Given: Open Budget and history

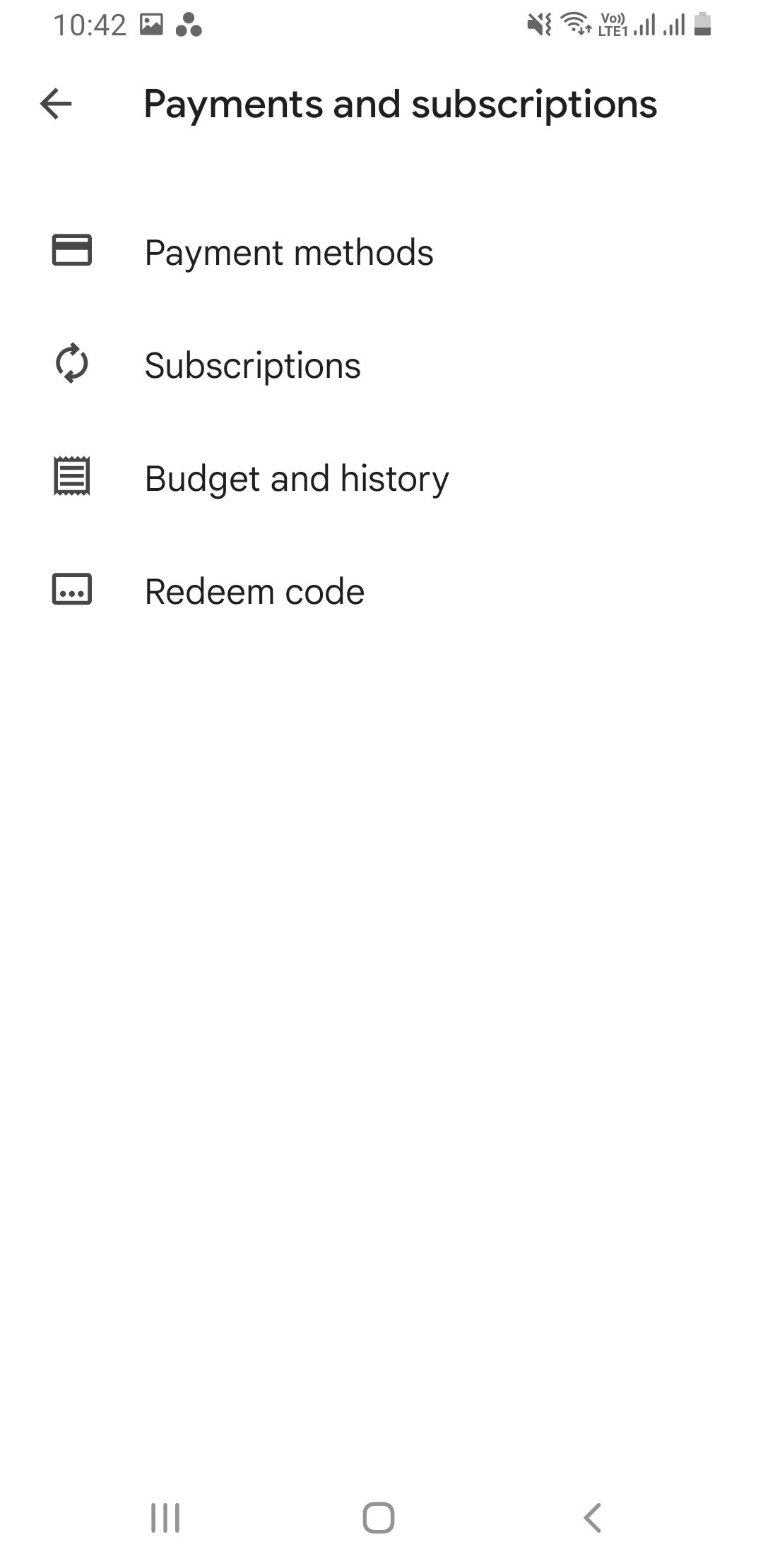Looking at the screenshot, I should (296, 478).
